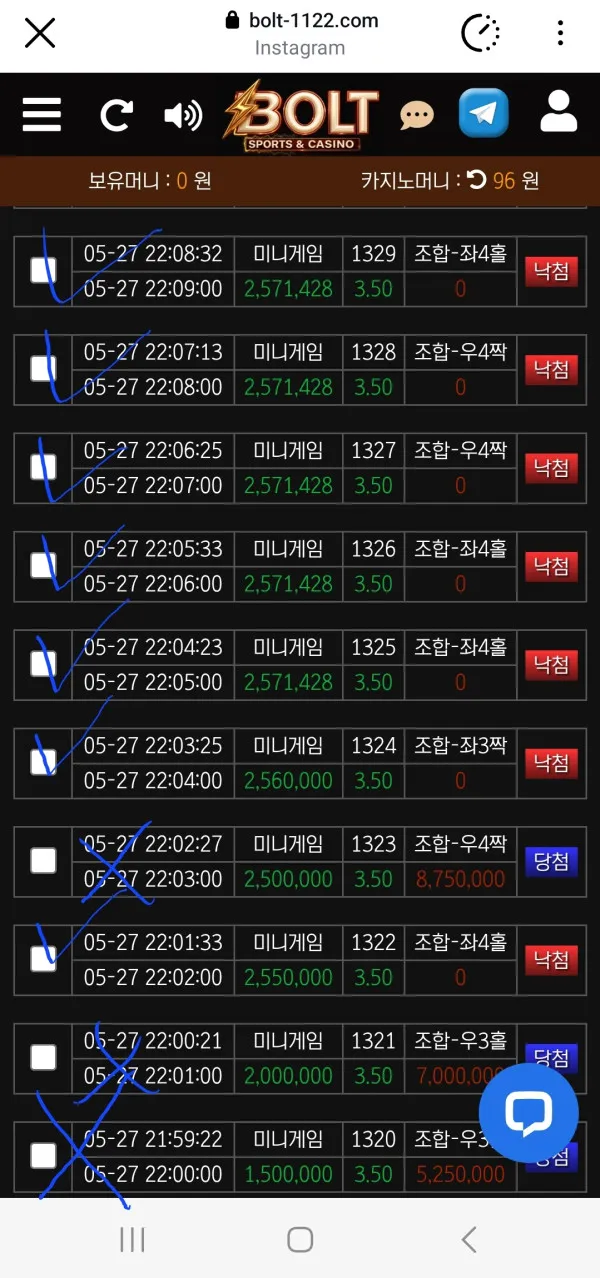Check the box for bet round 1328
The height and width of the screenshot is (1278, 600).
[43, 369]
